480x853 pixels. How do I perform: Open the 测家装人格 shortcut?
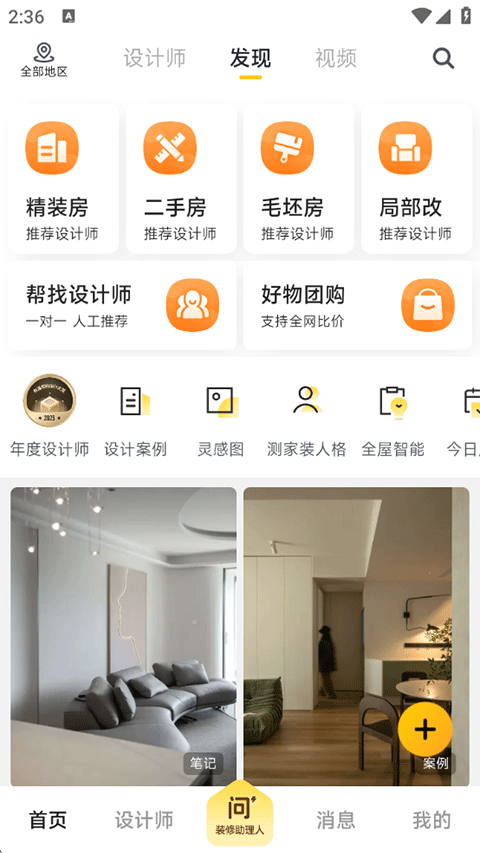click(306, 416)
